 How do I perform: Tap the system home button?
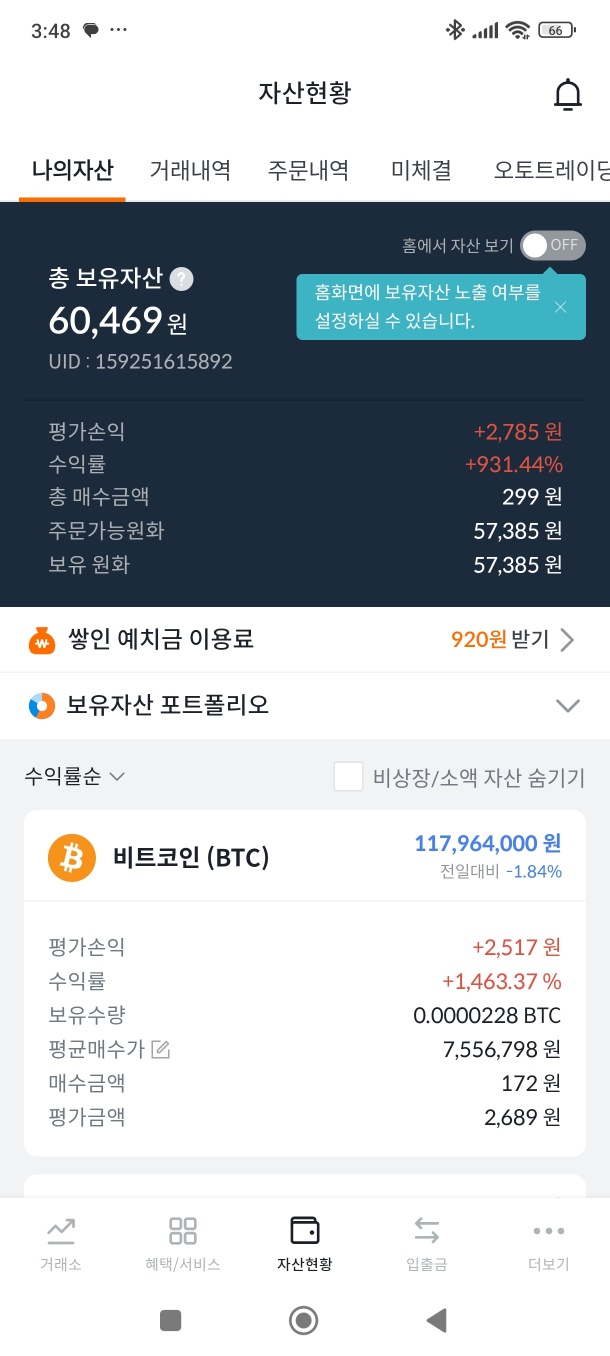coord(304,1321)
